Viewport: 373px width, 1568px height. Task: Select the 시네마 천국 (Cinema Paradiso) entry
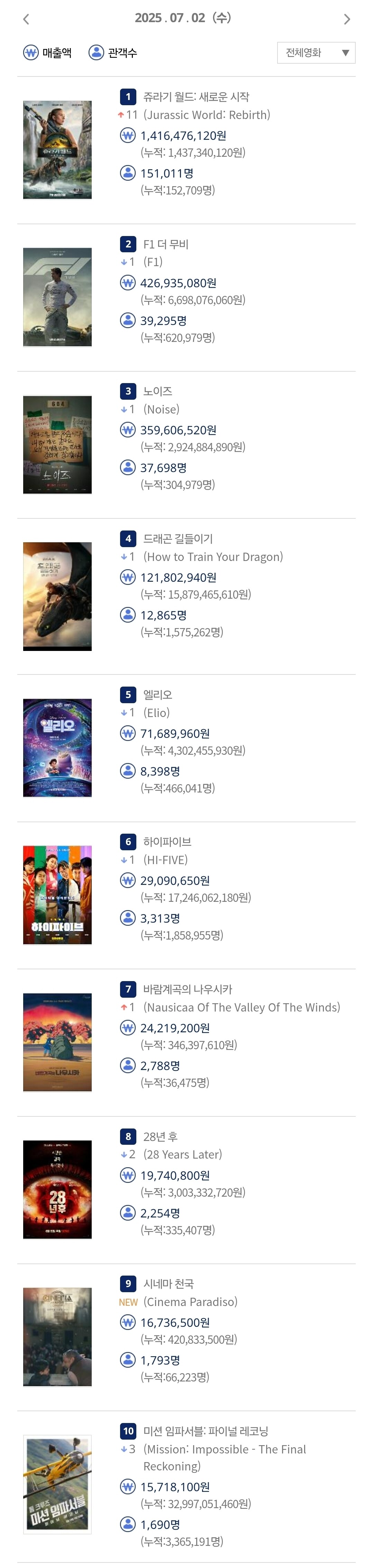pyautogui.click(x=169, y=1284)
